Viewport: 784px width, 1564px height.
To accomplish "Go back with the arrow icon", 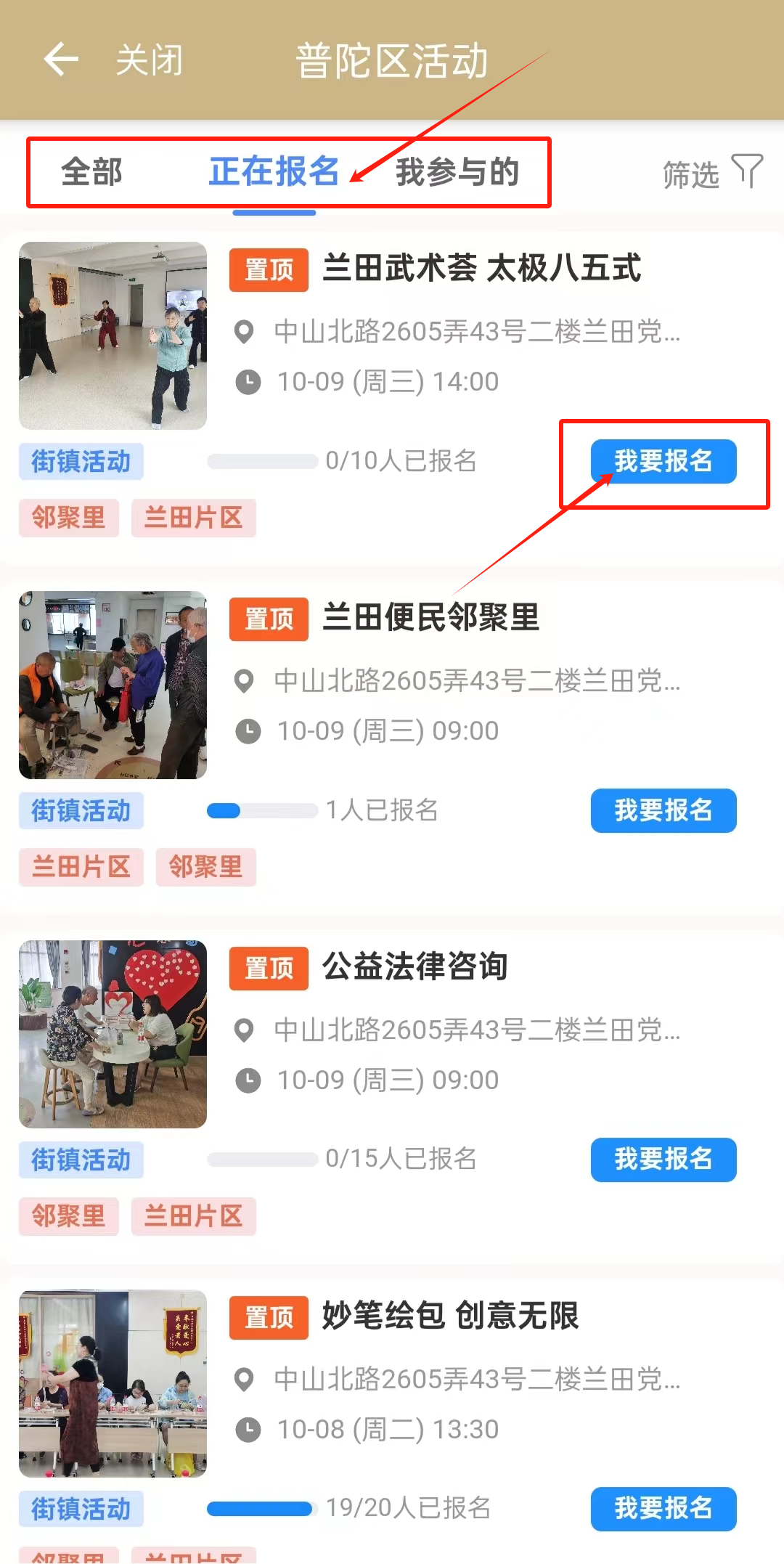I will click(61, 60).
